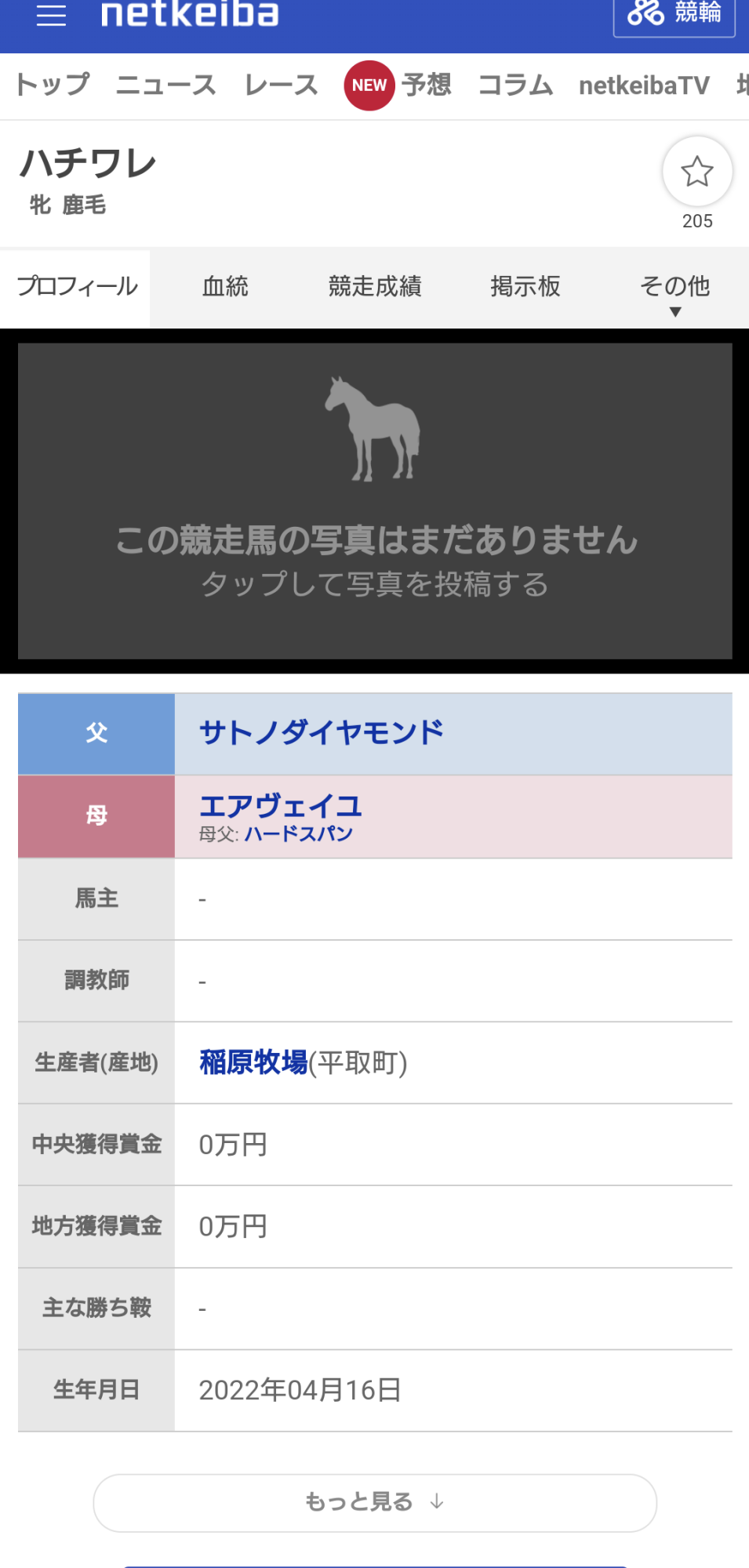Open the 掲示板 bulletin board tab

[525, 287]
